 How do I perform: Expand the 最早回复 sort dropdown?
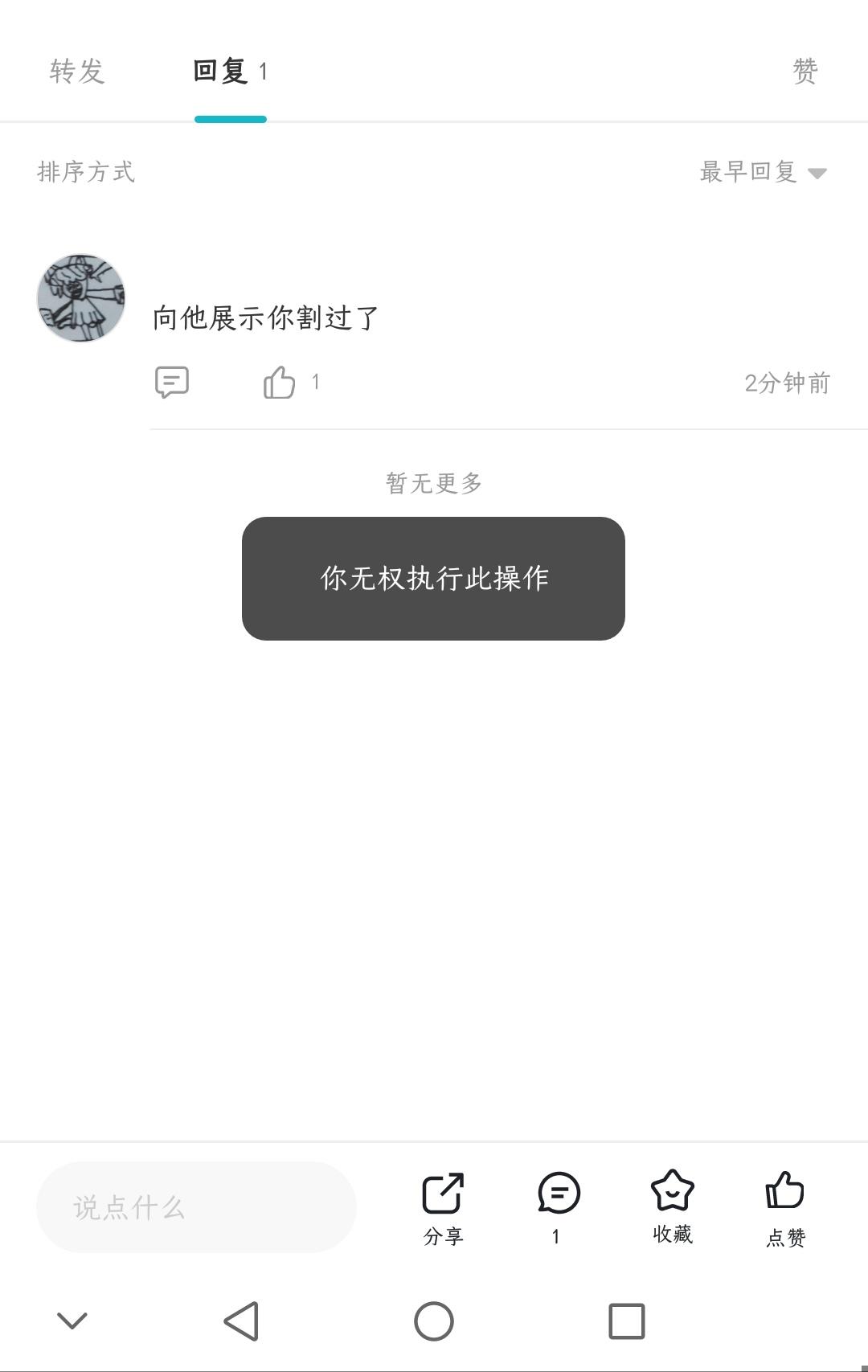pos(762,172)
